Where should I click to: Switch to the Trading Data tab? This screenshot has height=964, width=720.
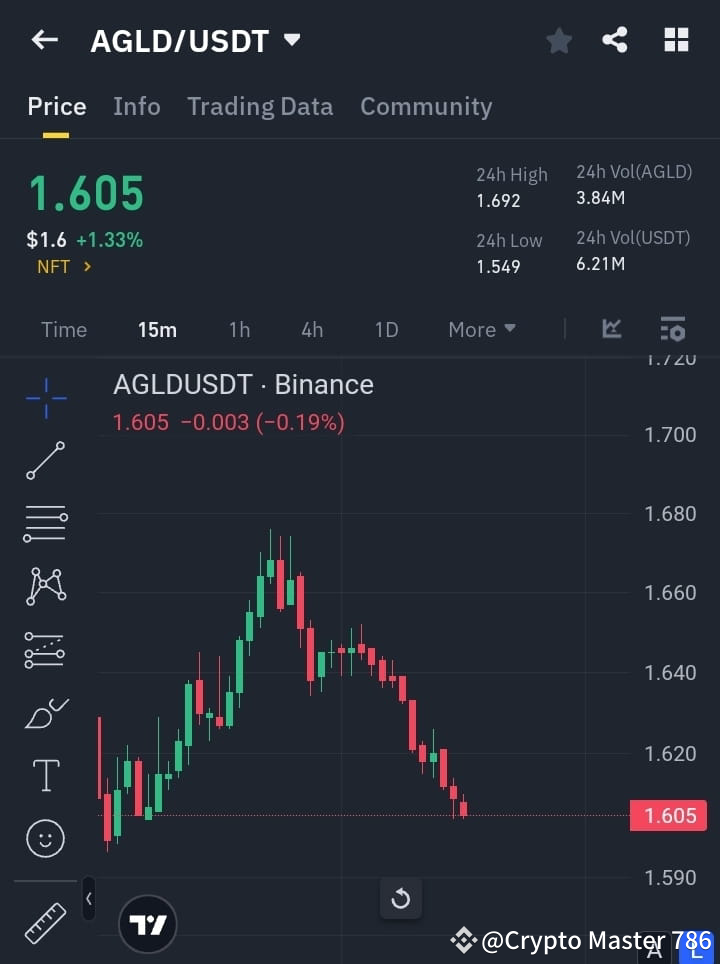[260, 106]
